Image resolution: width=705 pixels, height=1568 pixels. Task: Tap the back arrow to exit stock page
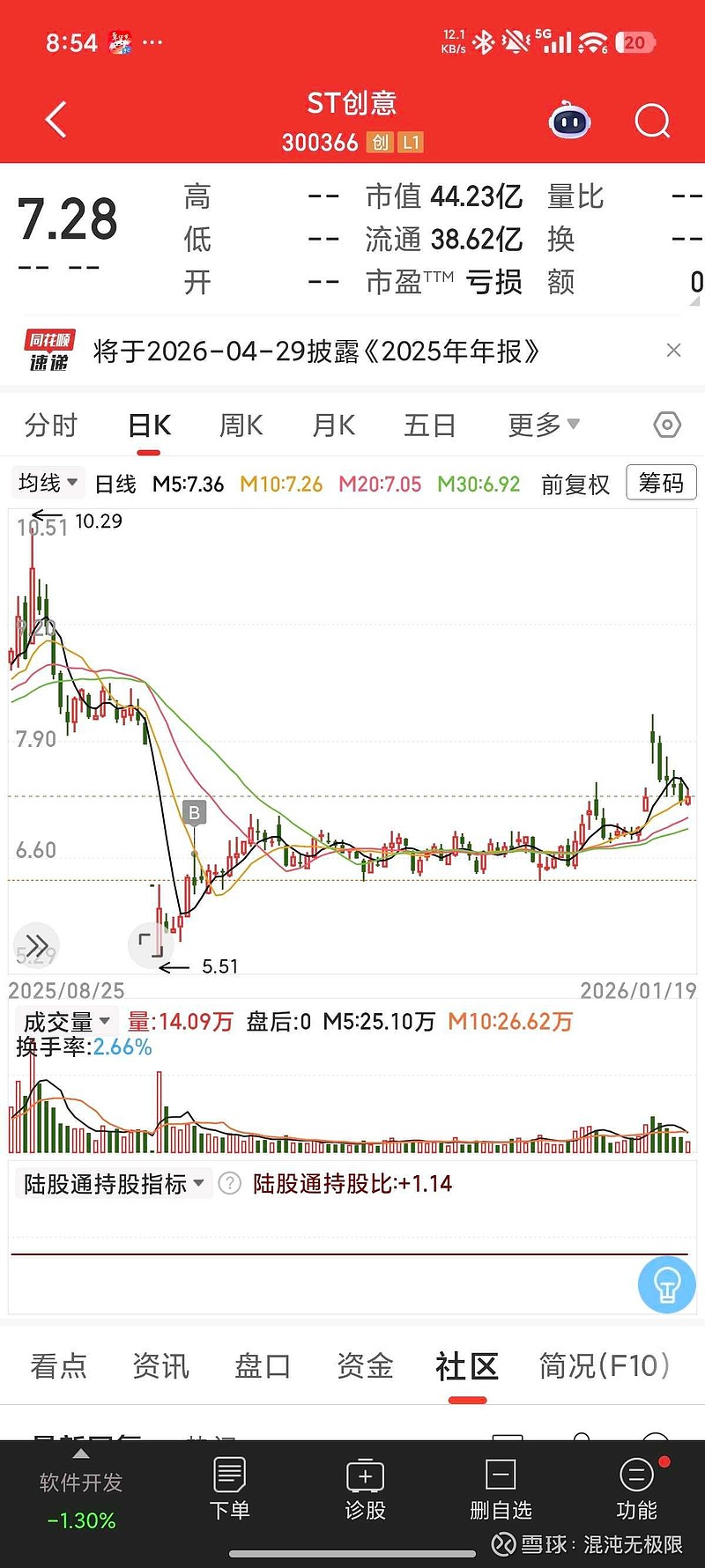coord(55,120)
